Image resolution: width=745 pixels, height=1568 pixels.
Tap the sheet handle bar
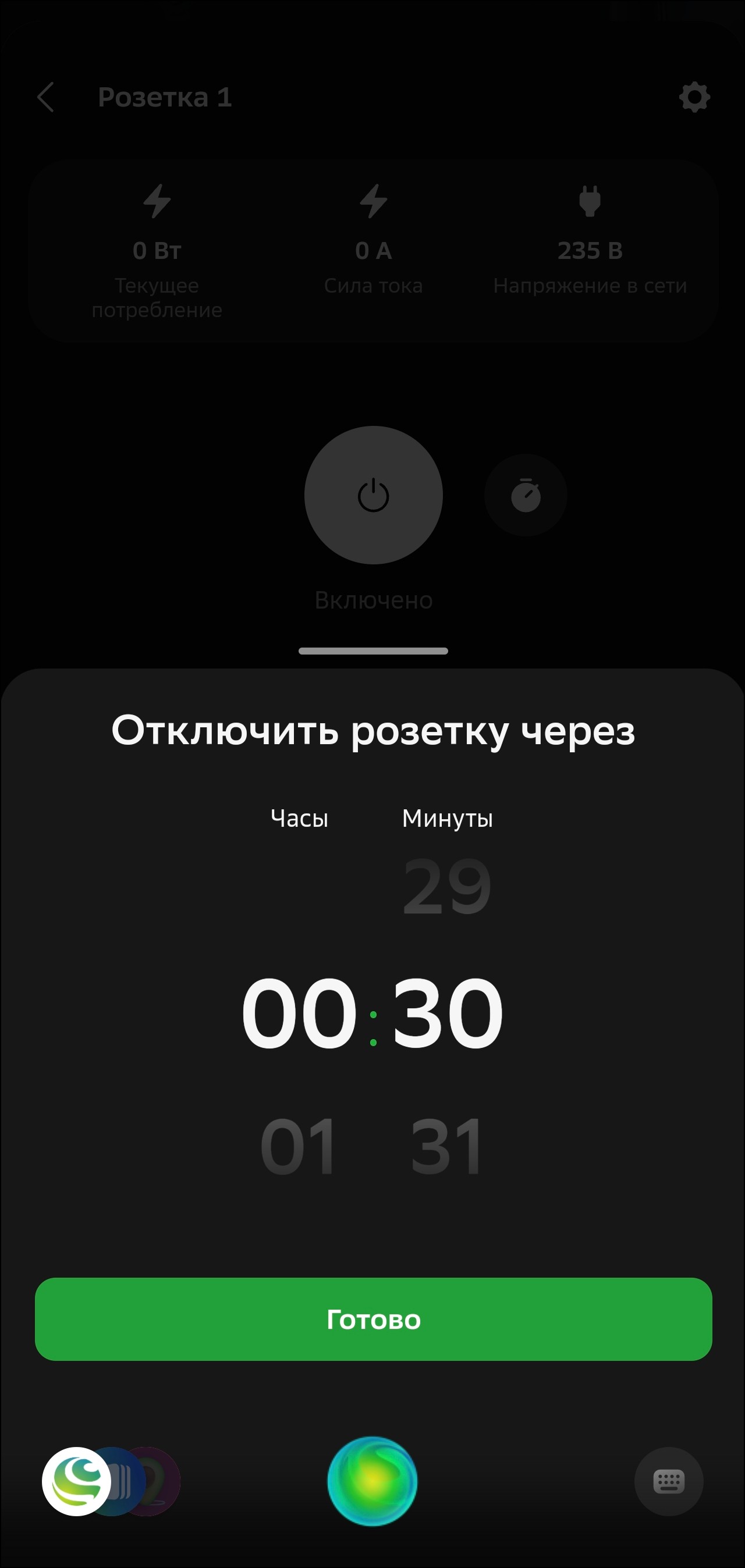pyautogui.click(x=373, y=650)
